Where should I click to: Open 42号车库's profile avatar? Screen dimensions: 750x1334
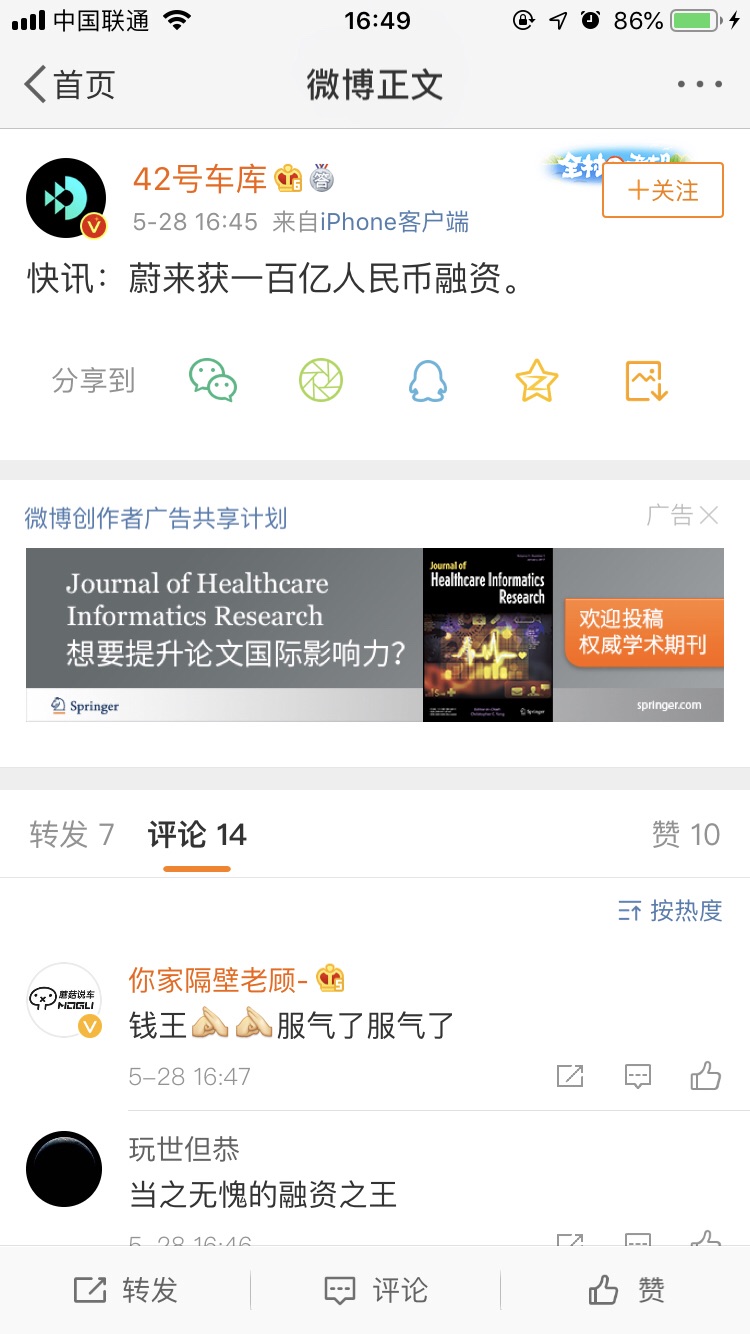point(65,198)
